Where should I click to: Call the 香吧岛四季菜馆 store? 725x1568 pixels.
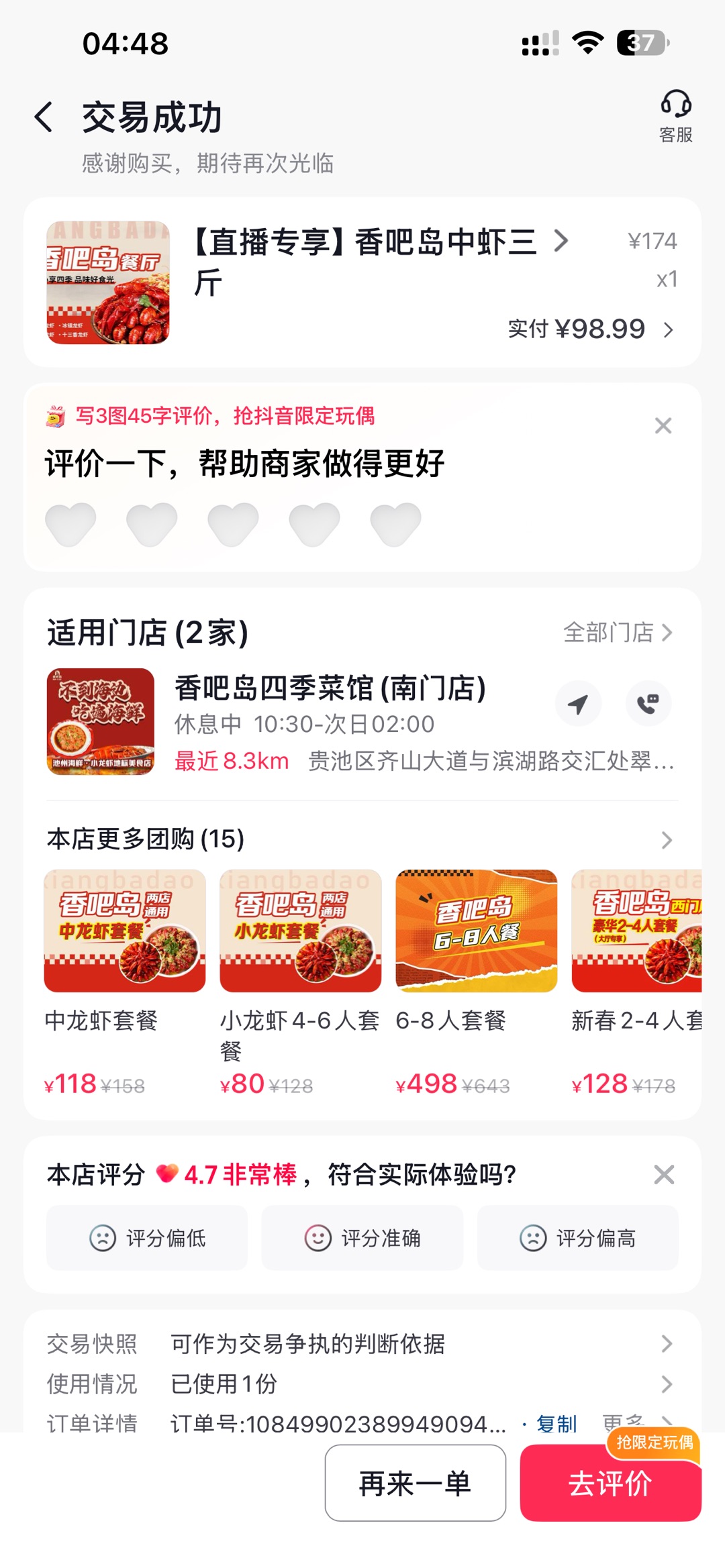coord(648,704)
